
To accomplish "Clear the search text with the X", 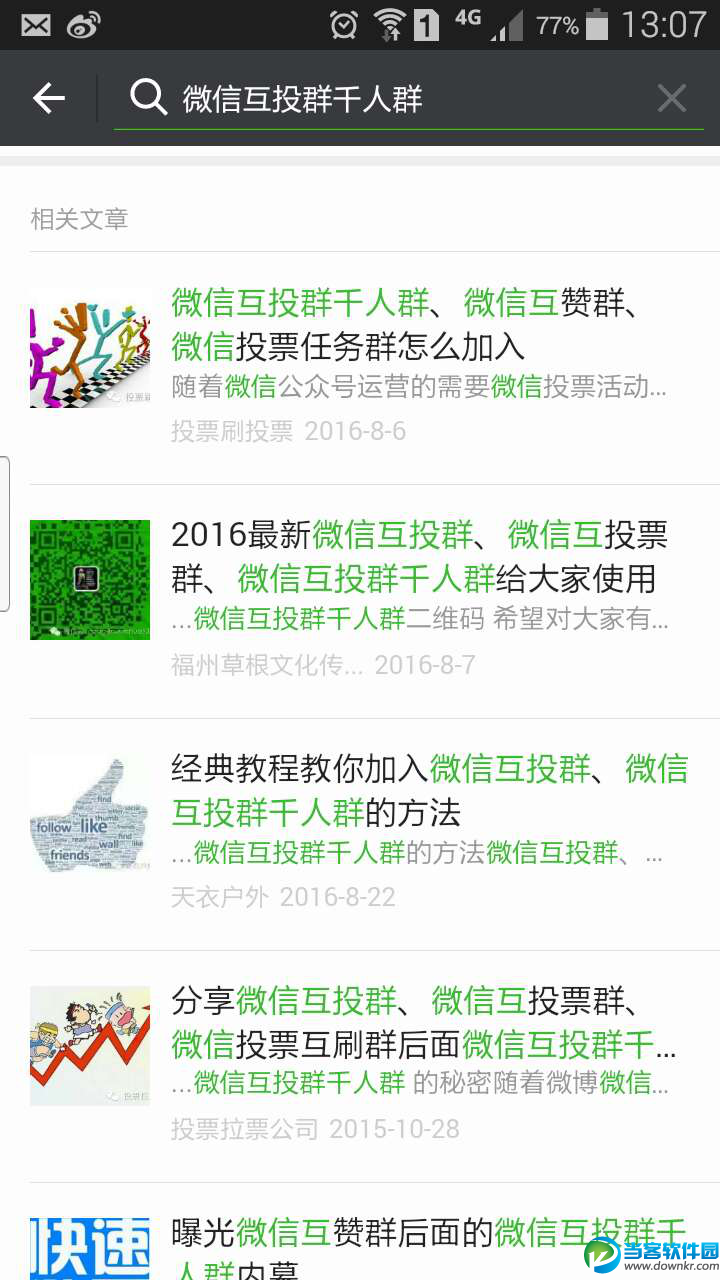I will click(671, 98).
